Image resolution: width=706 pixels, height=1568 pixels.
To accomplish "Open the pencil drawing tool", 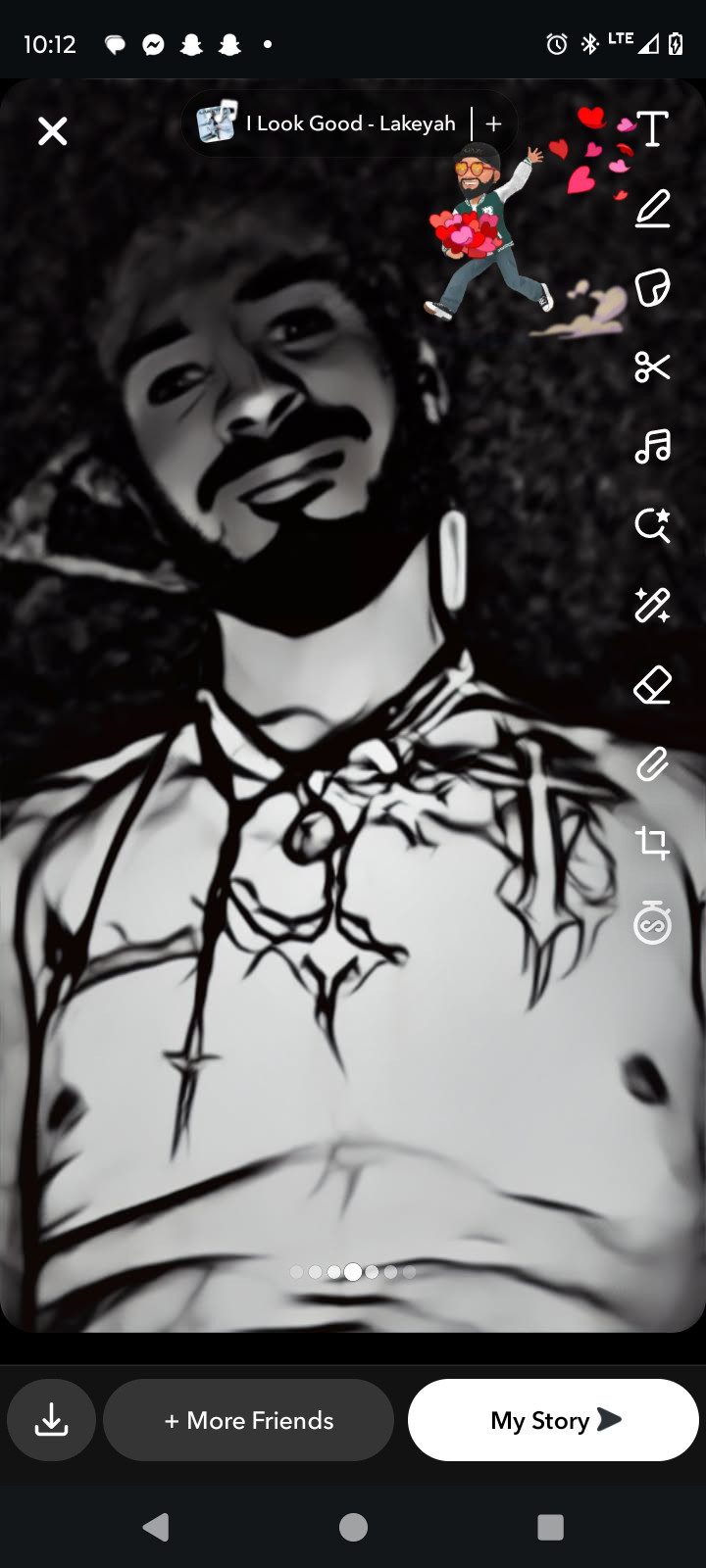I will click(652, 209).
